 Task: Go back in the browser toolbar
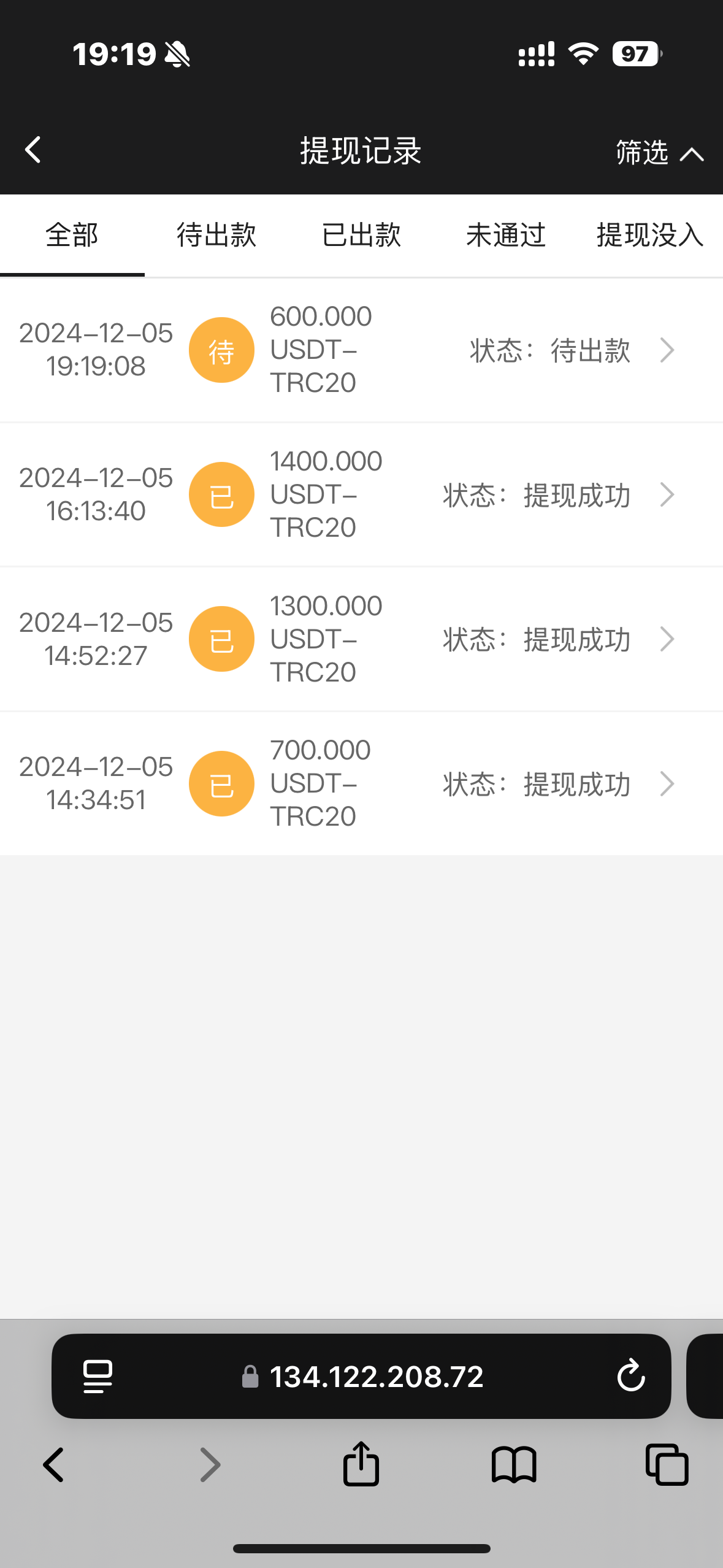coord(54,1464)
